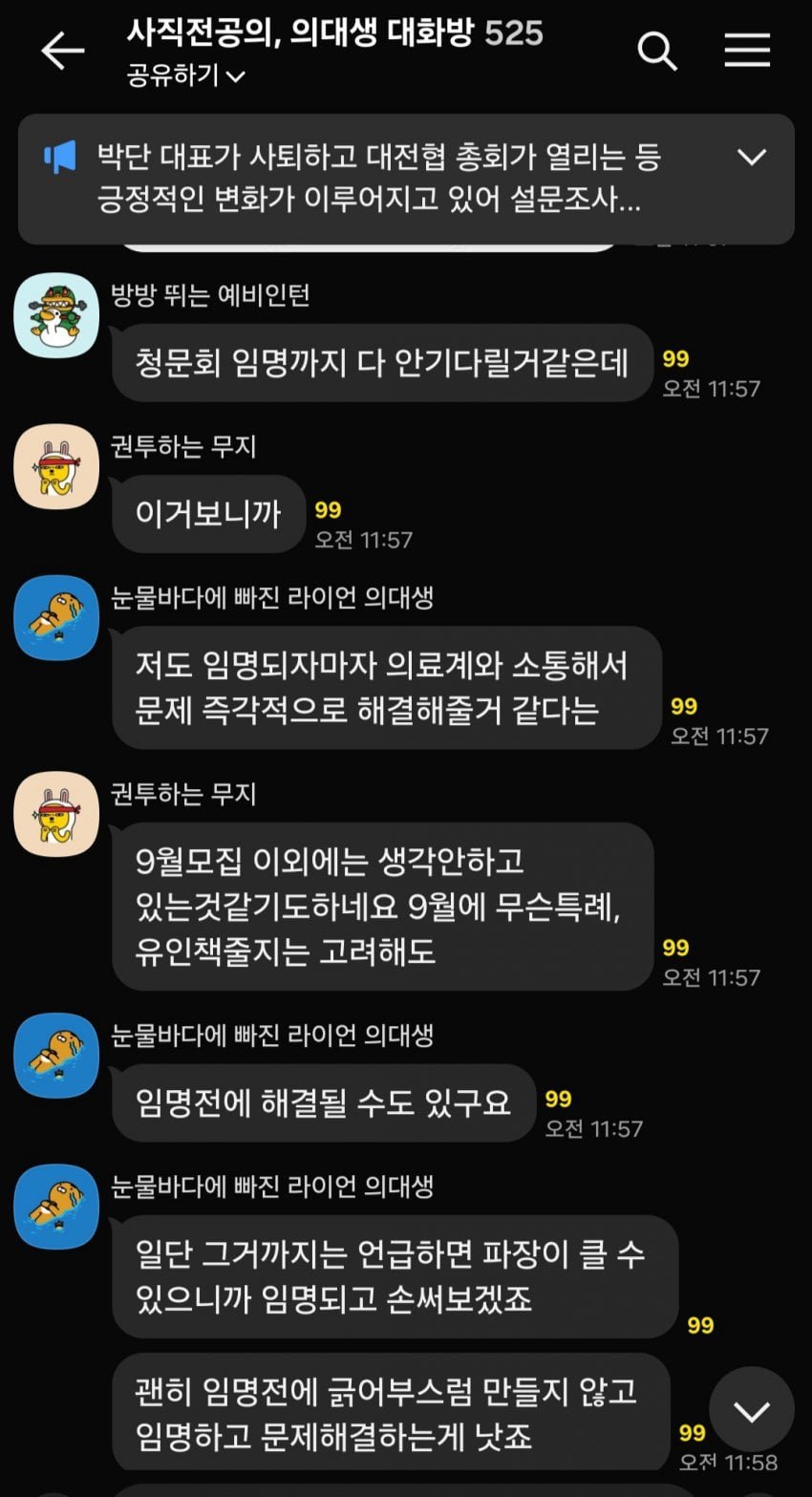Image resolution: width=812 pixels, height=1497 pixels.
Task: Open 눈물바다에 빠진 라이언 avatar above 저도 임명되자마자
Action: tap(56, 618)
